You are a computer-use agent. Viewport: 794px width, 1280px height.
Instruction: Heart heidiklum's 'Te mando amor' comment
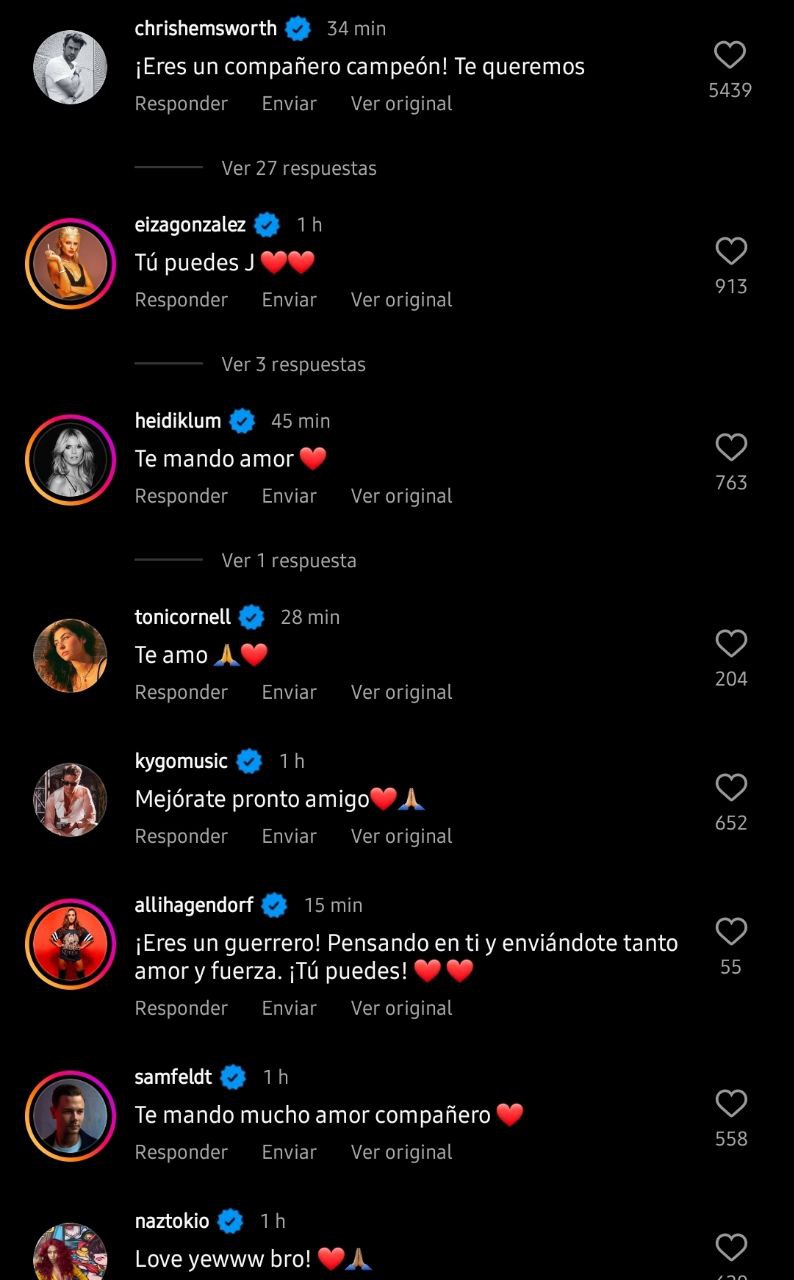tap(731, 447)
